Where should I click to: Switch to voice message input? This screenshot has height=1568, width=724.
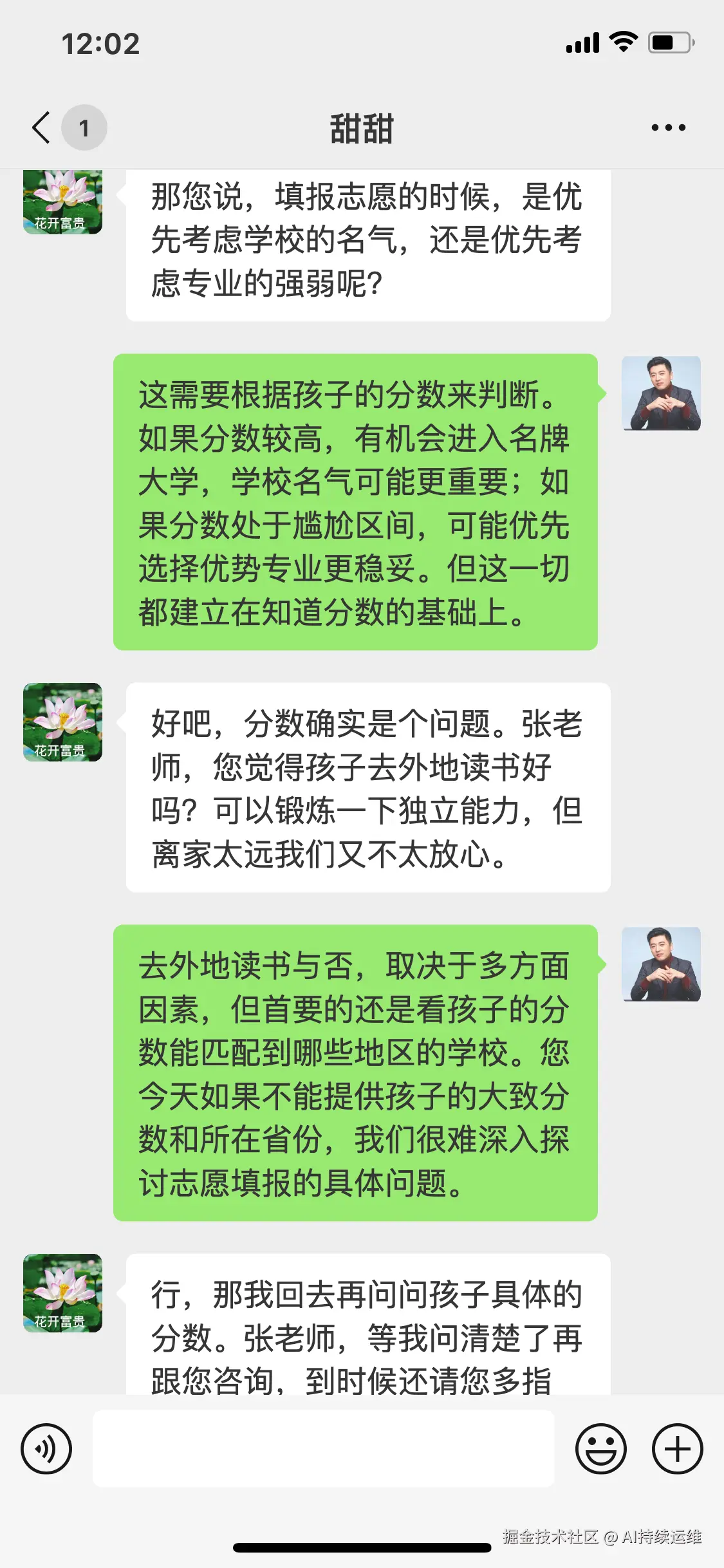(46, 1449)
